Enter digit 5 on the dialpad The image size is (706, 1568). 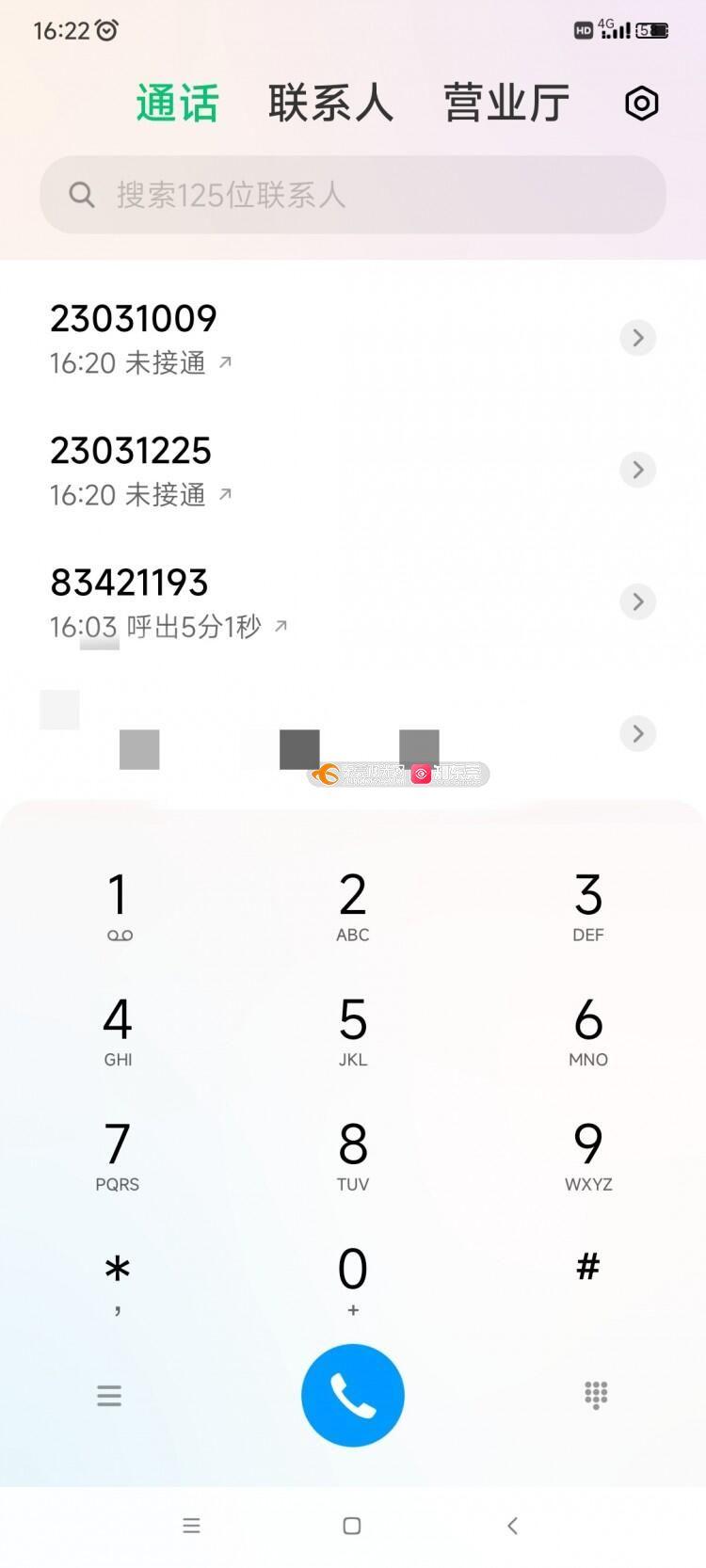point(353,1031)
